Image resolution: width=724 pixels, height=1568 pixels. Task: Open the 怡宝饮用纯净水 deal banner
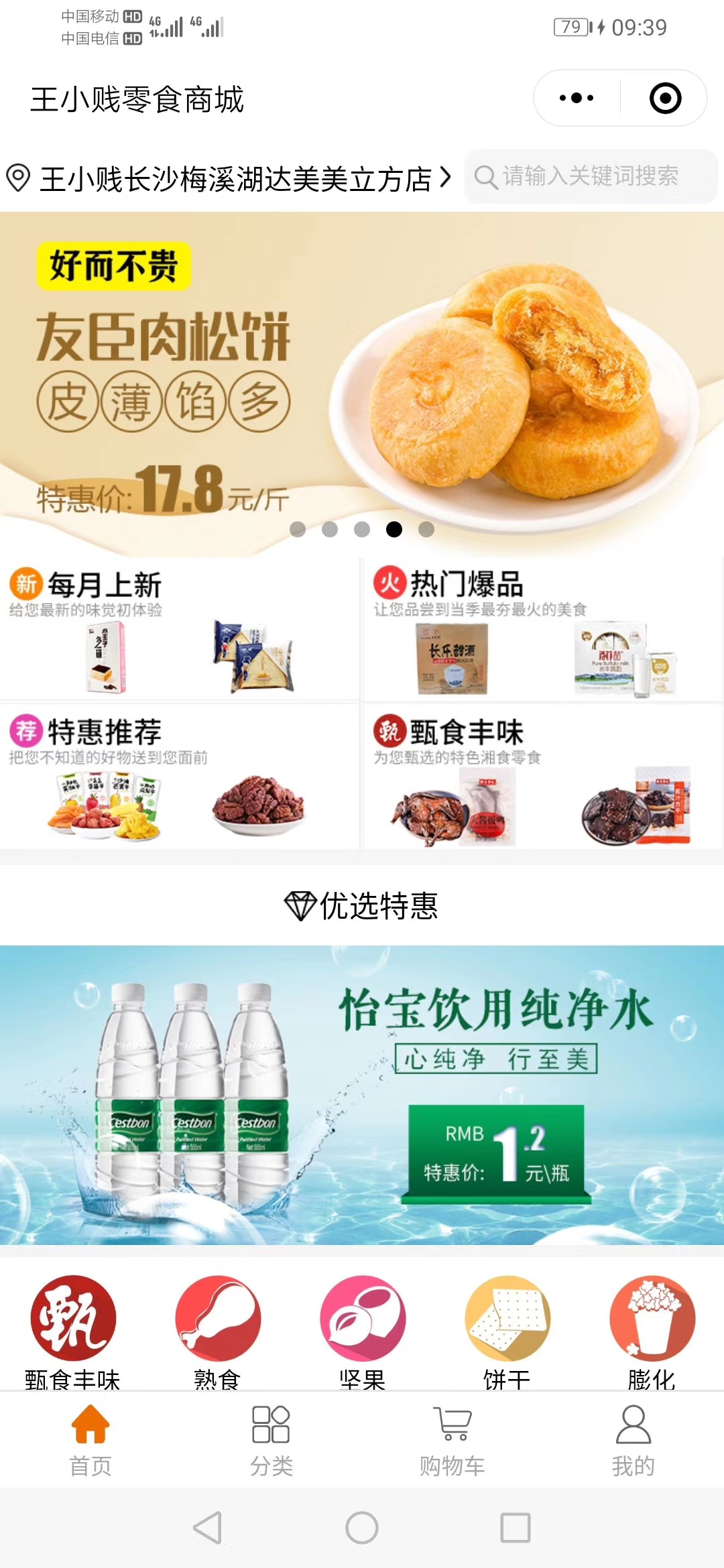(362, 1095)
